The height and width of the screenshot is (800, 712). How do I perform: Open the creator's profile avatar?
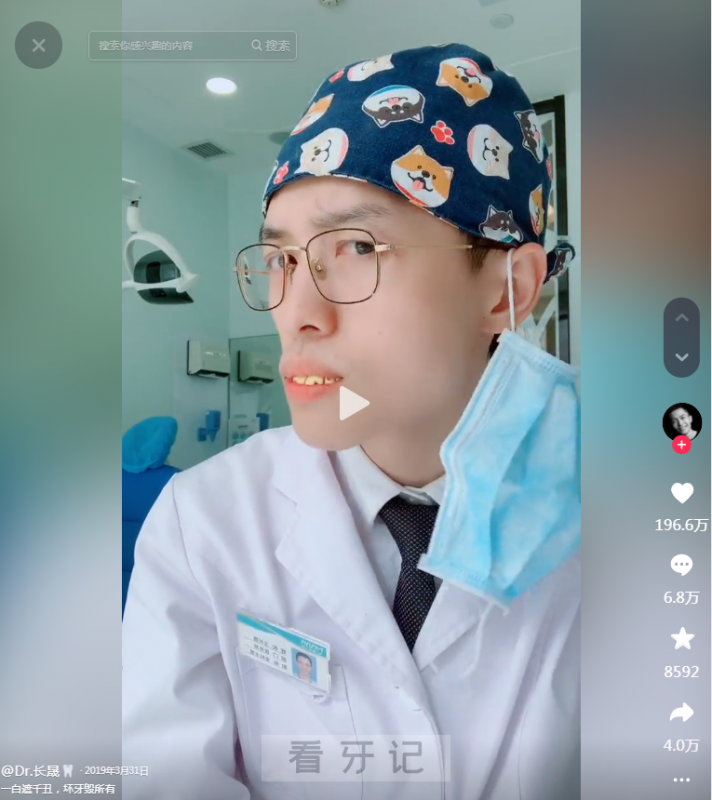pyautogui.click(x=681, y=421)
